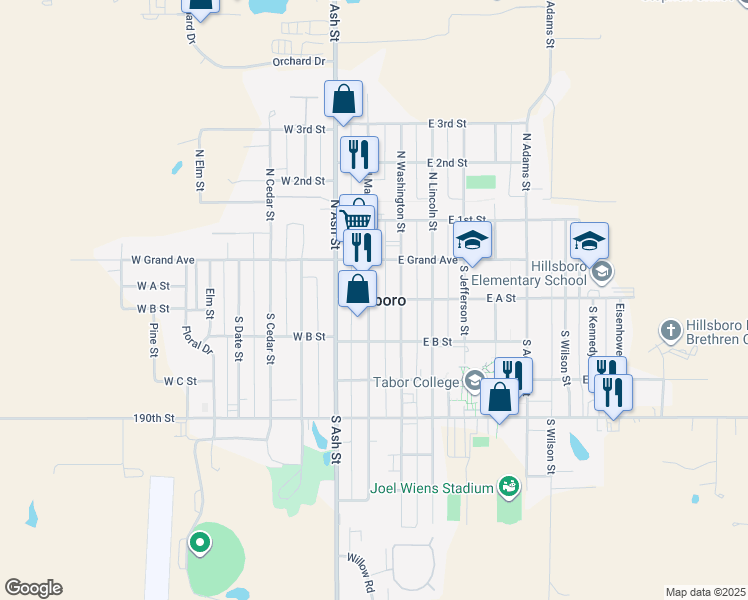Tap the shopping bag marker on W A St
748x600 pixels.
point(358,290)
